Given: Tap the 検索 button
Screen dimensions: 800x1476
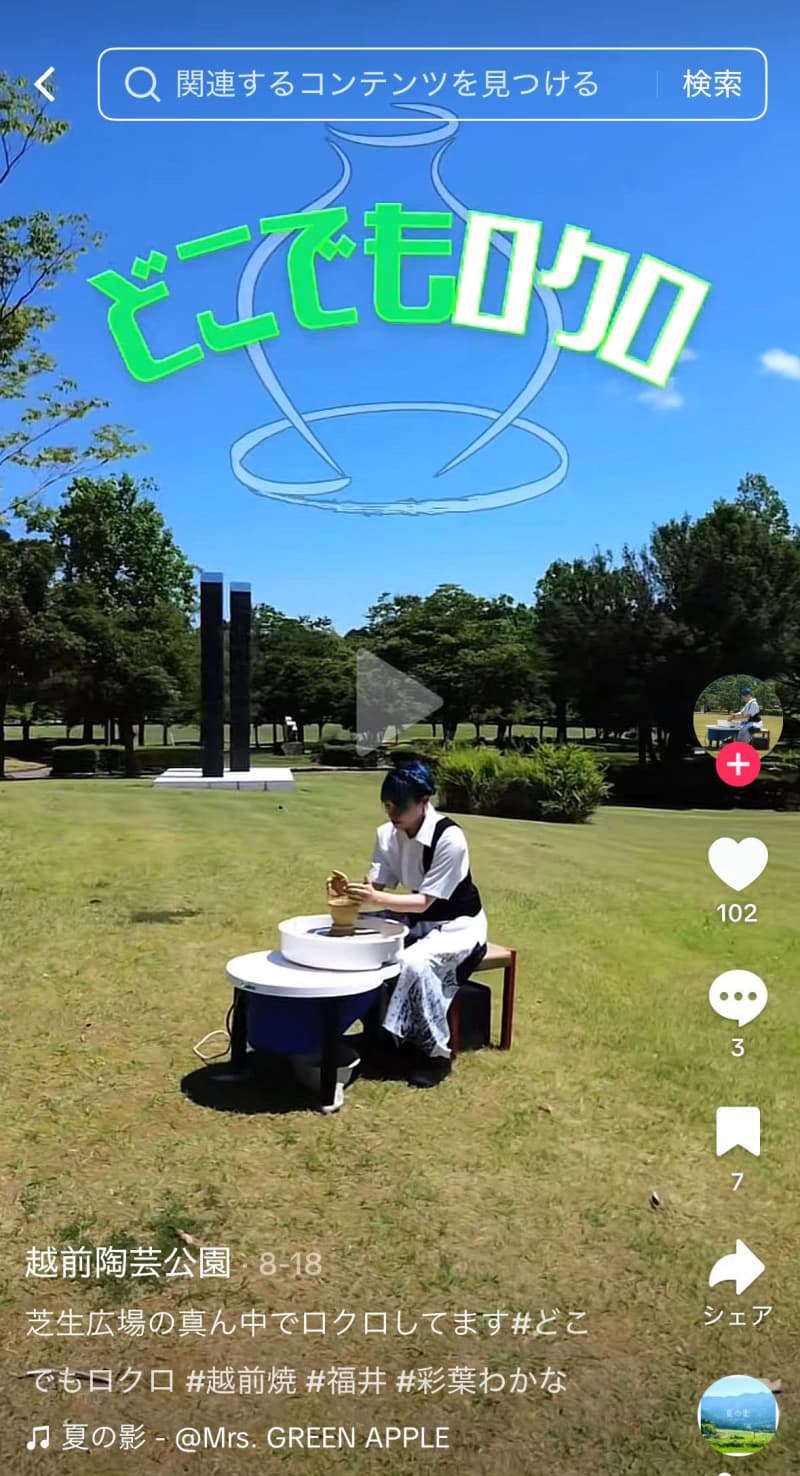Looking at the screenshot, I should (712, 84).
